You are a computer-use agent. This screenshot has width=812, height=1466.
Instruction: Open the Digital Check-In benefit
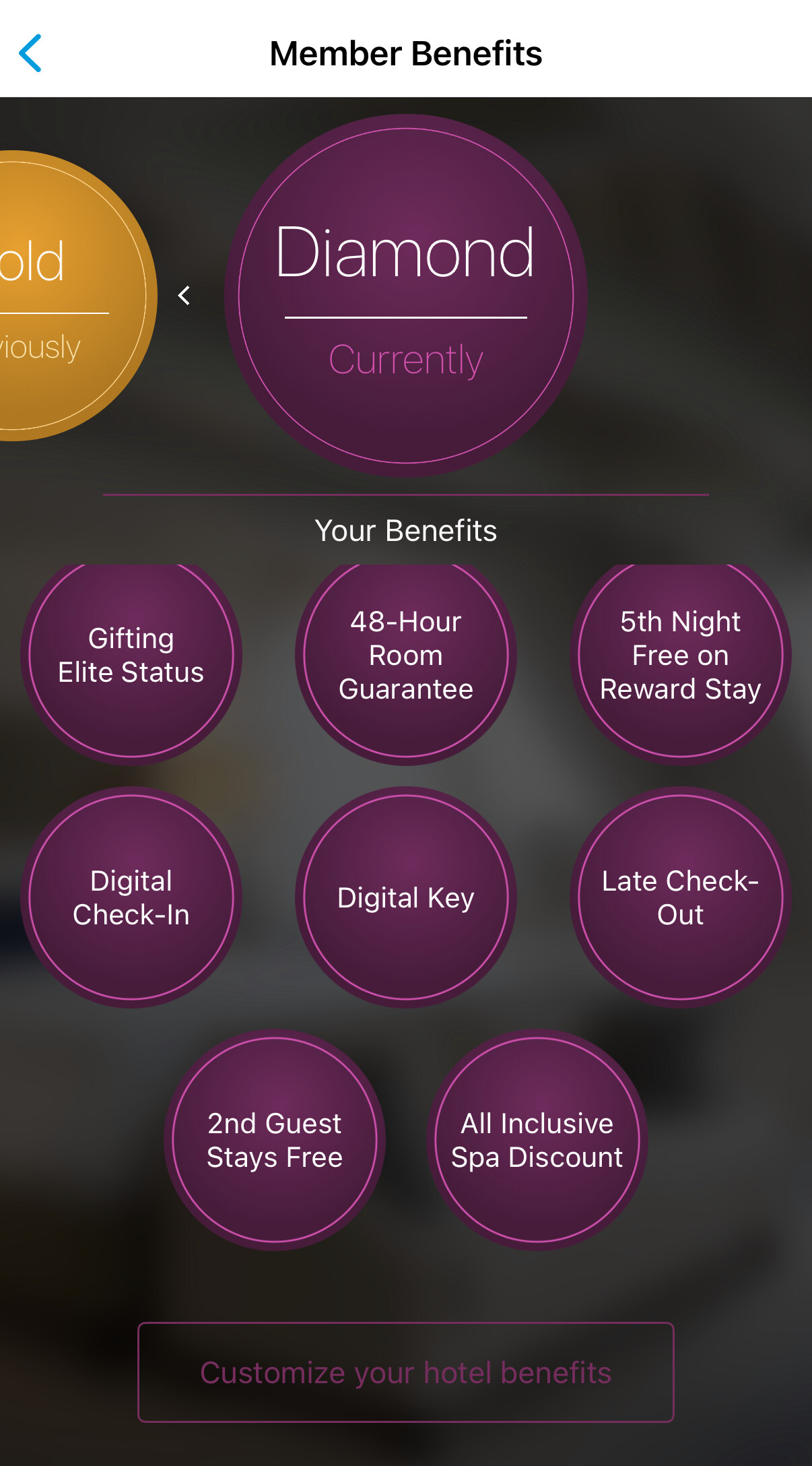point(131,897)
